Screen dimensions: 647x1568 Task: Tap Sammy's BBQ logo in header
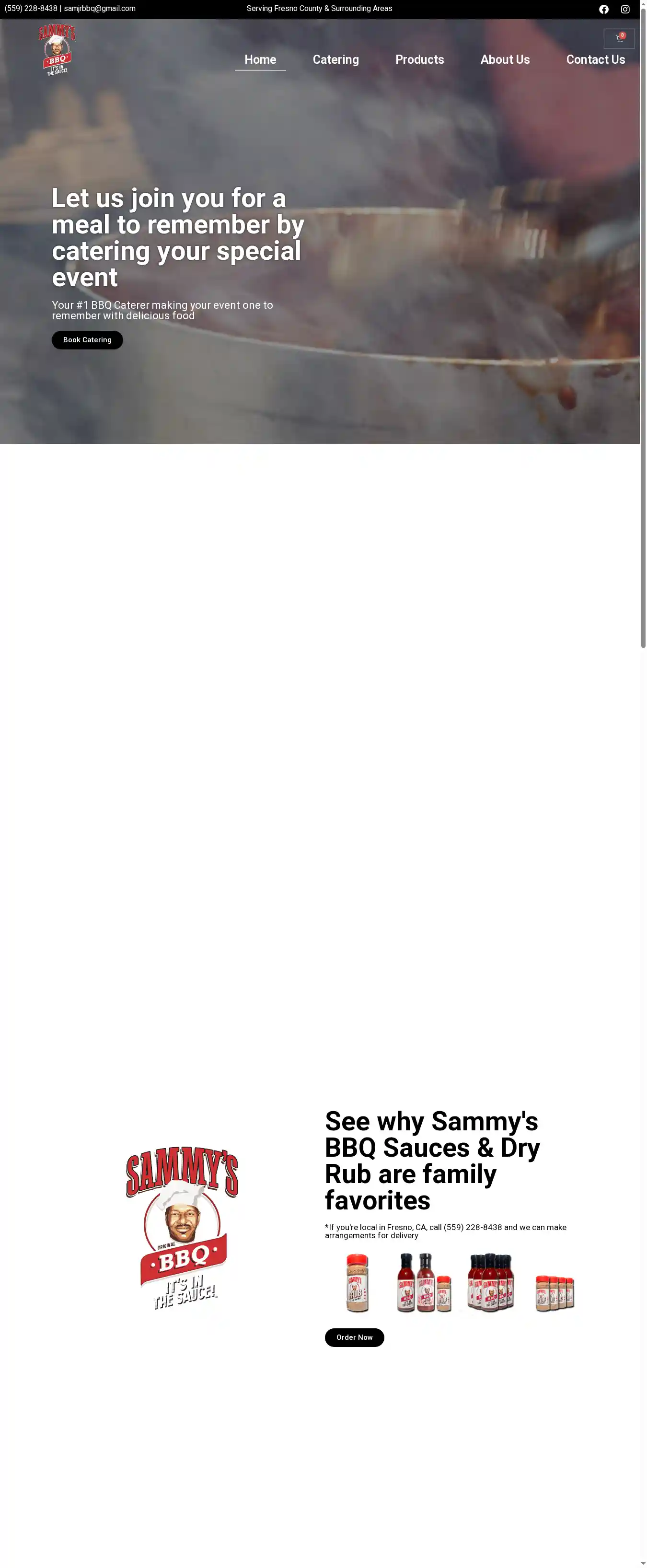click(x=57, y=50)
